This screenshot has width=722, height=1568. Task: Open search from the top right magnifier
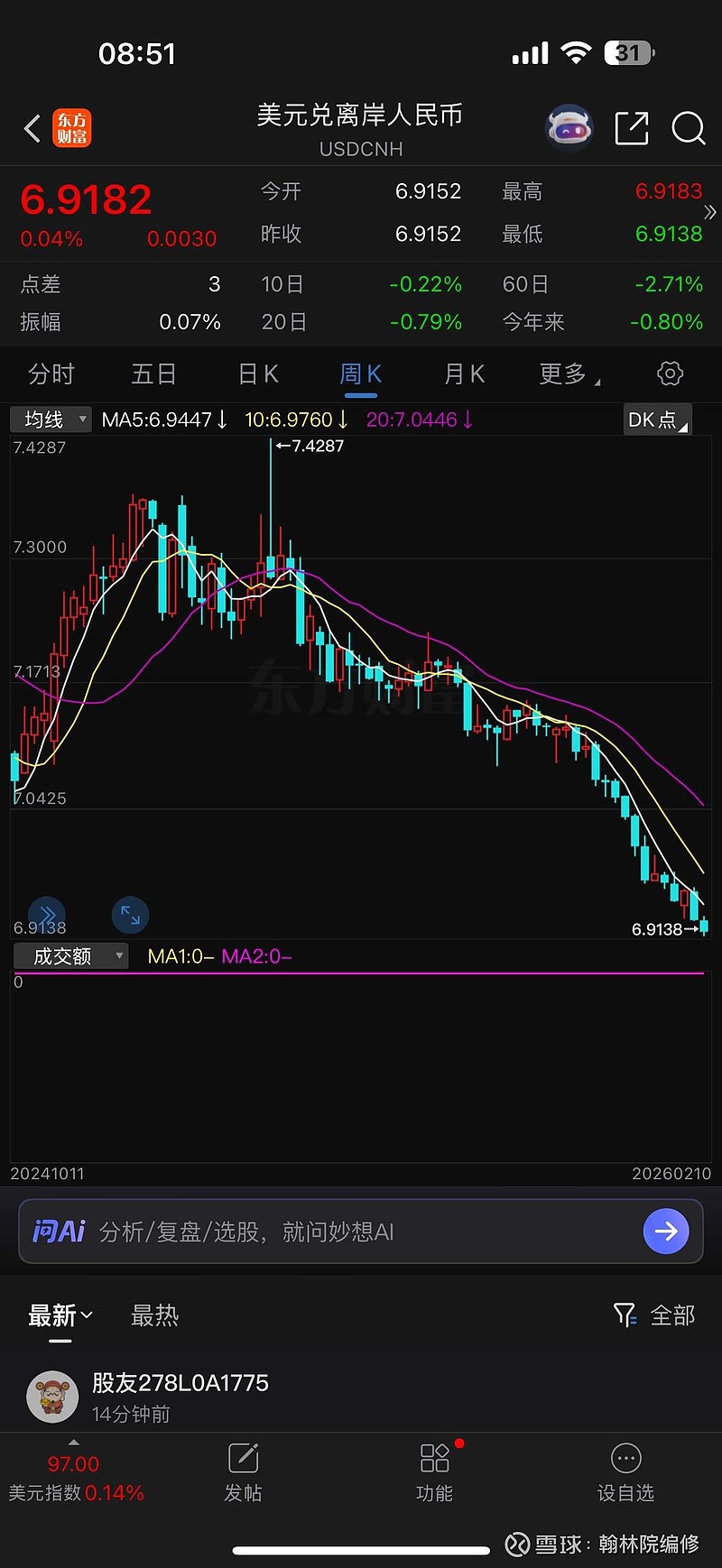pos(689,129)
